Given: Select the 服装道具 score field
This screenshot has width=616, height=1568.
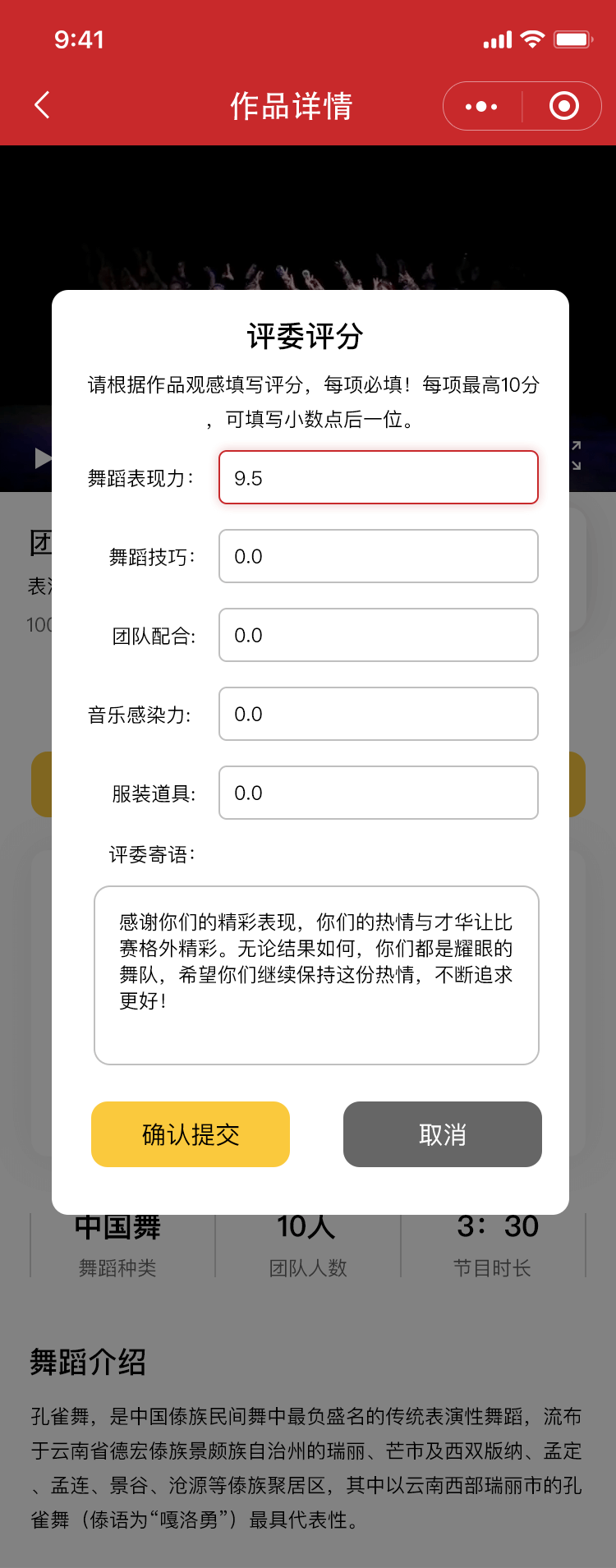Looking at the screenshot, I should pyautogui.click(x=378, y=793).
